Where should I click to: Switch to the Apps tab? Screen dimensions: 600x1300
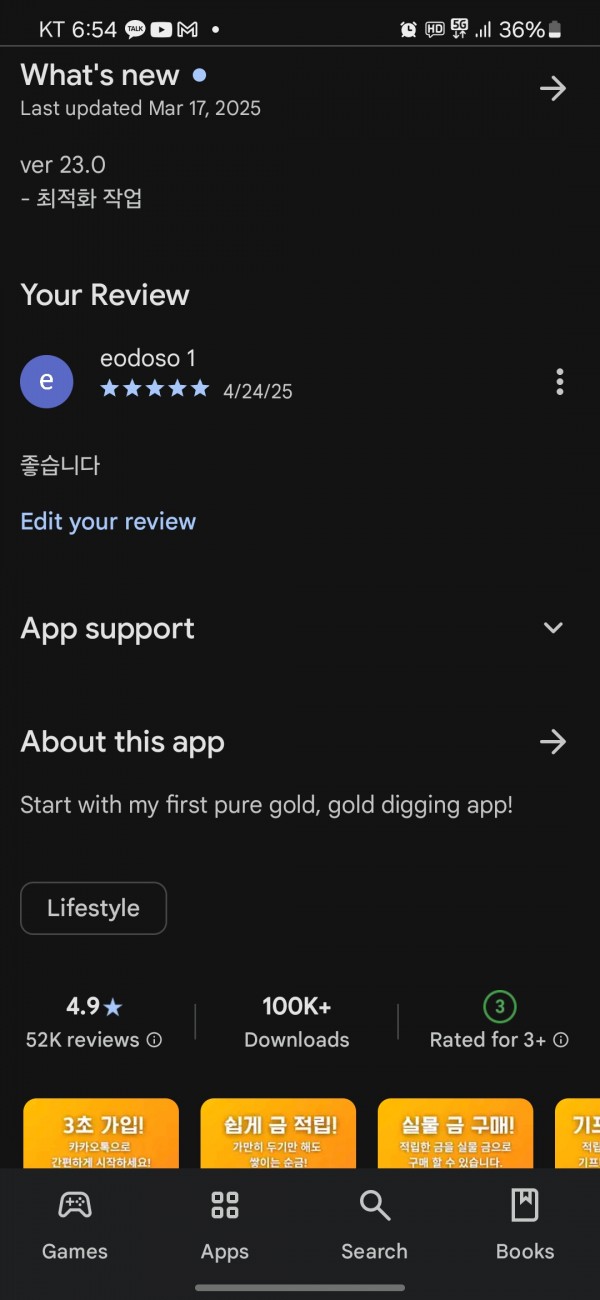click(x=225, y=1225)
